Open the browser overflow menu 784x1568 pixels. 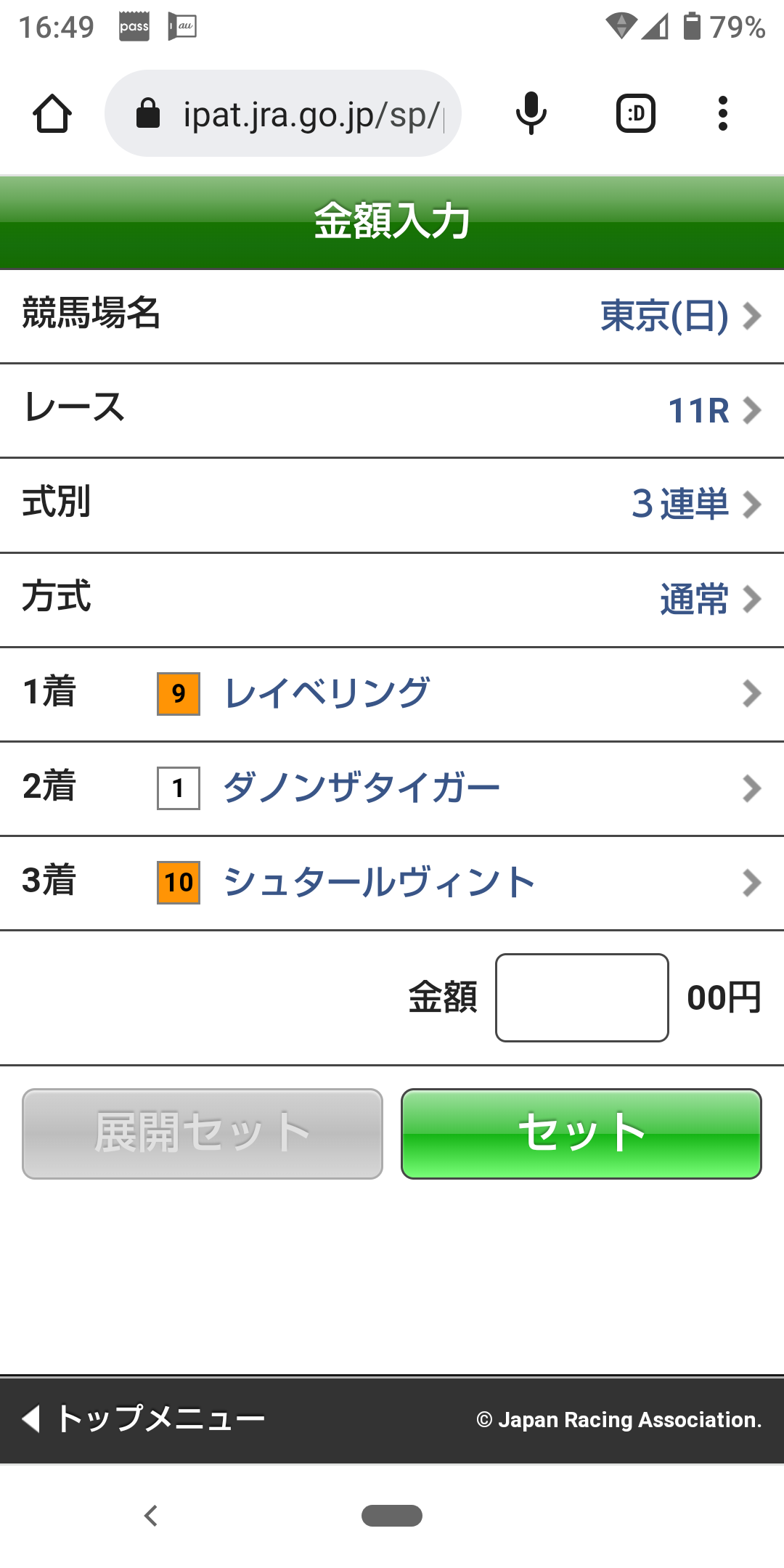click(722, 114)
